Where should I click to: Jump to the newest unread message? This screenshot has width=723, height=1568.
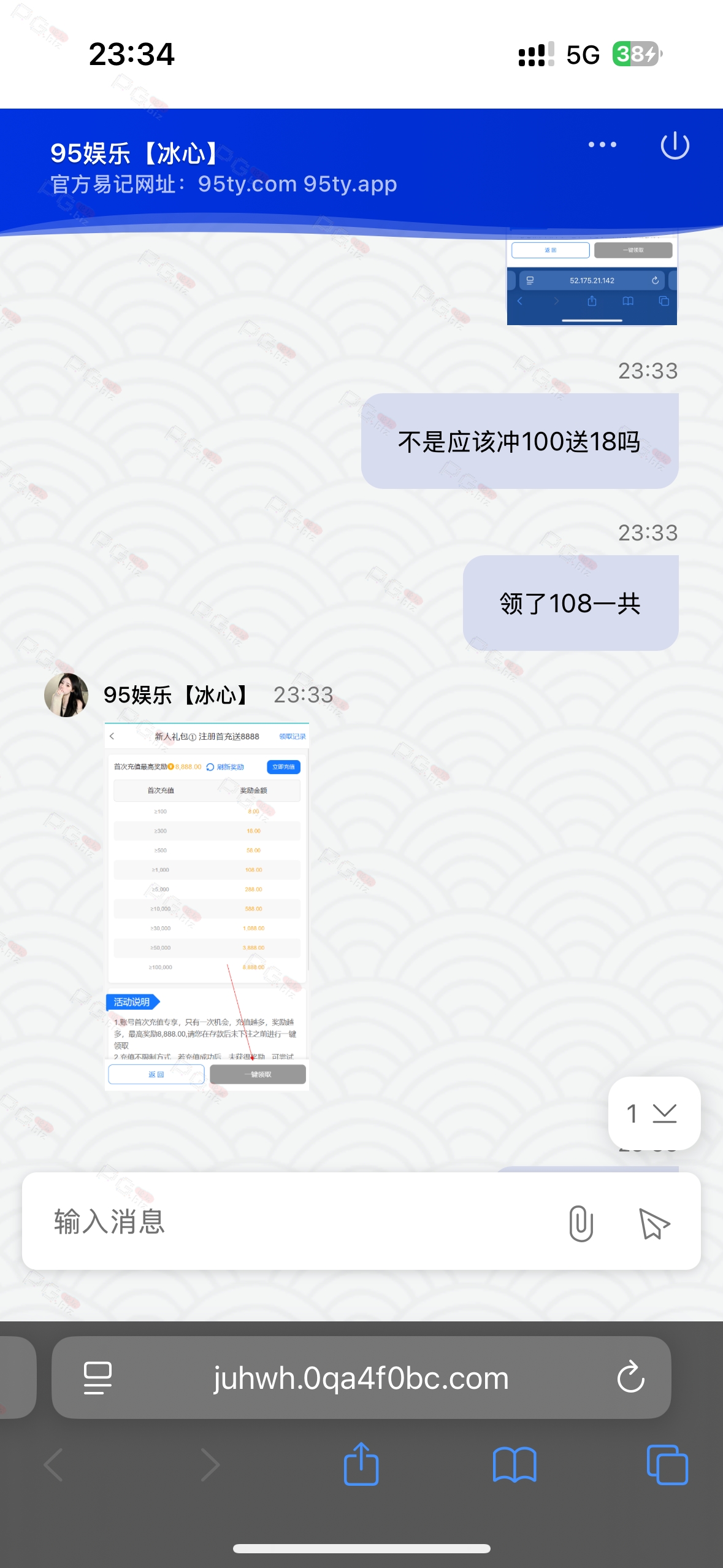coord(654,1113)
